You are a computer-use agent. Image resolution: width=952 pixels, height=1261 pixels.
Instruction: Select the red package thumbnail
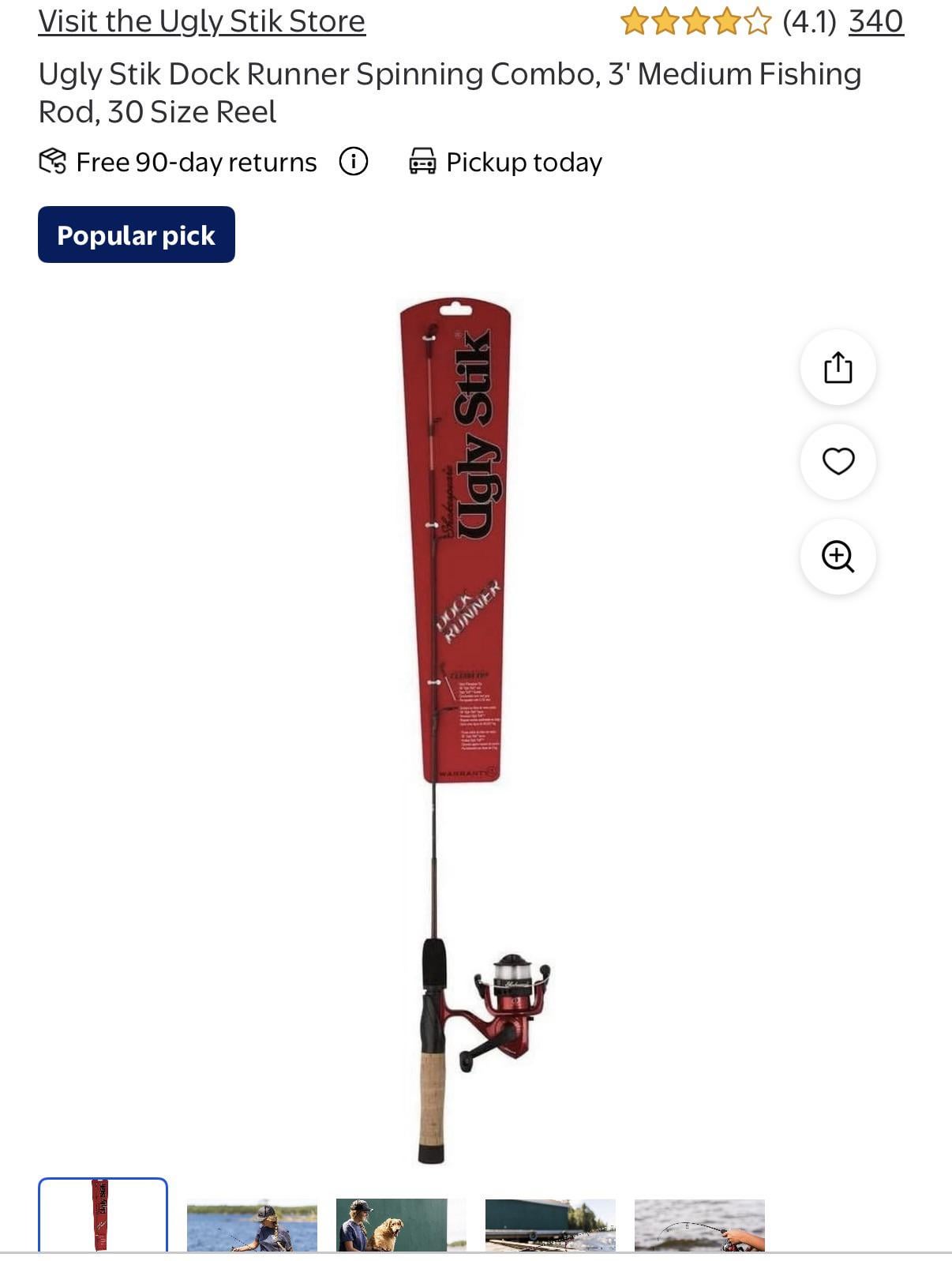coord(103,1216)
